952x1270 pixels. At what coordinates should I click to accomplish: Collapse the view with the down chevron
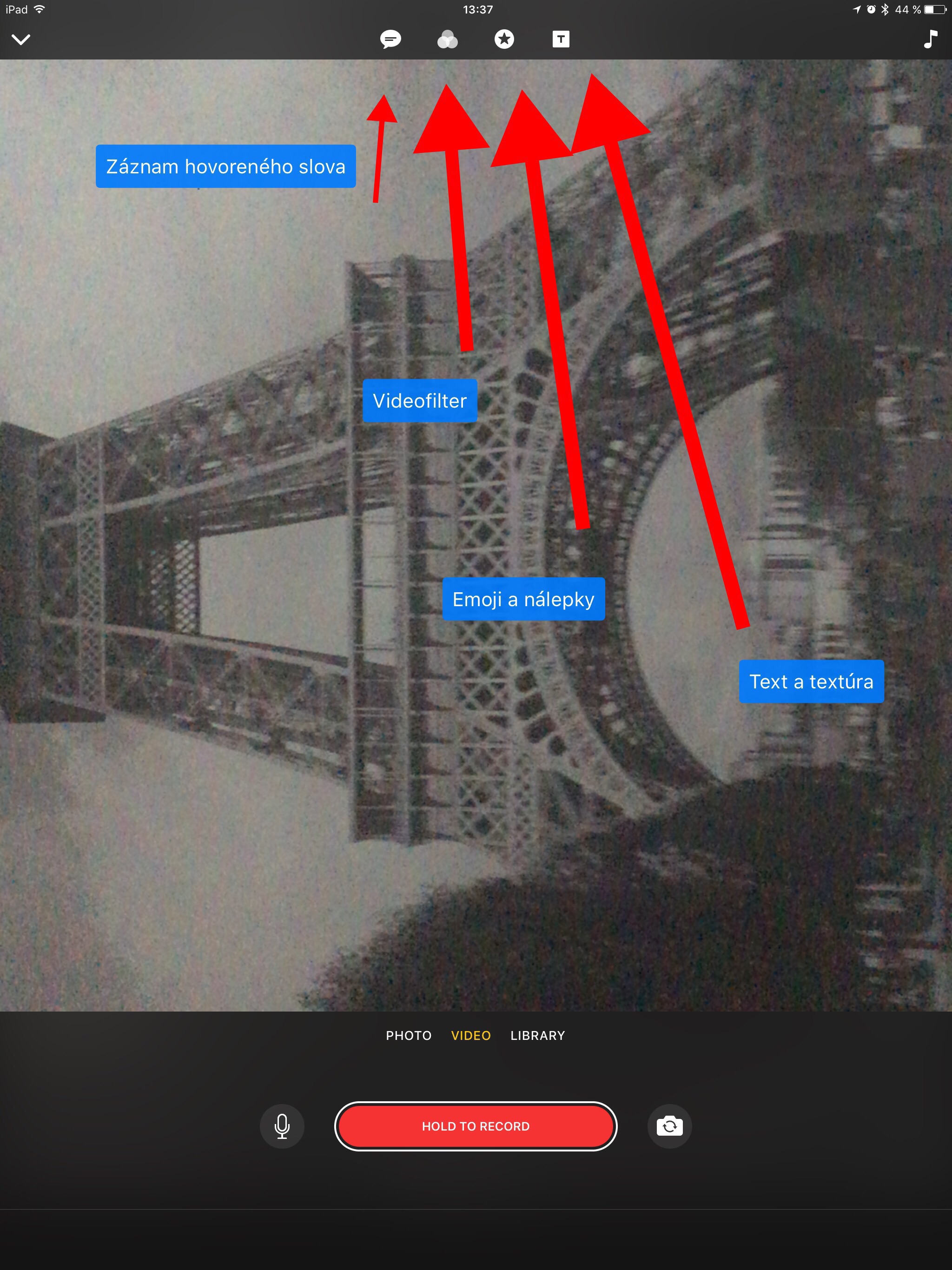point(20,39)
